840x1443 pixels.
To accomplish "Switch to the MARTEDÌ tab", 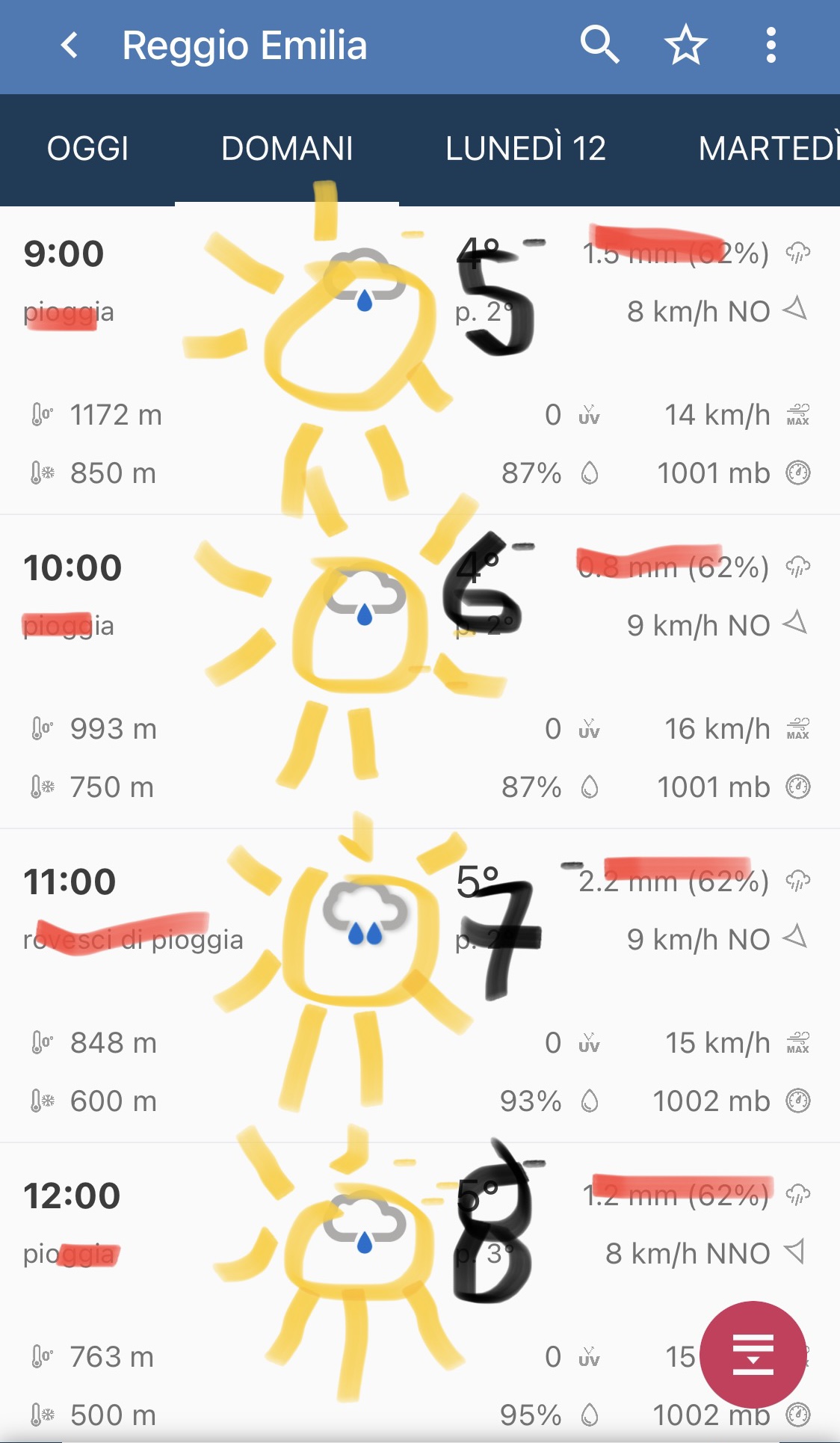I will (x=768, y=149).
